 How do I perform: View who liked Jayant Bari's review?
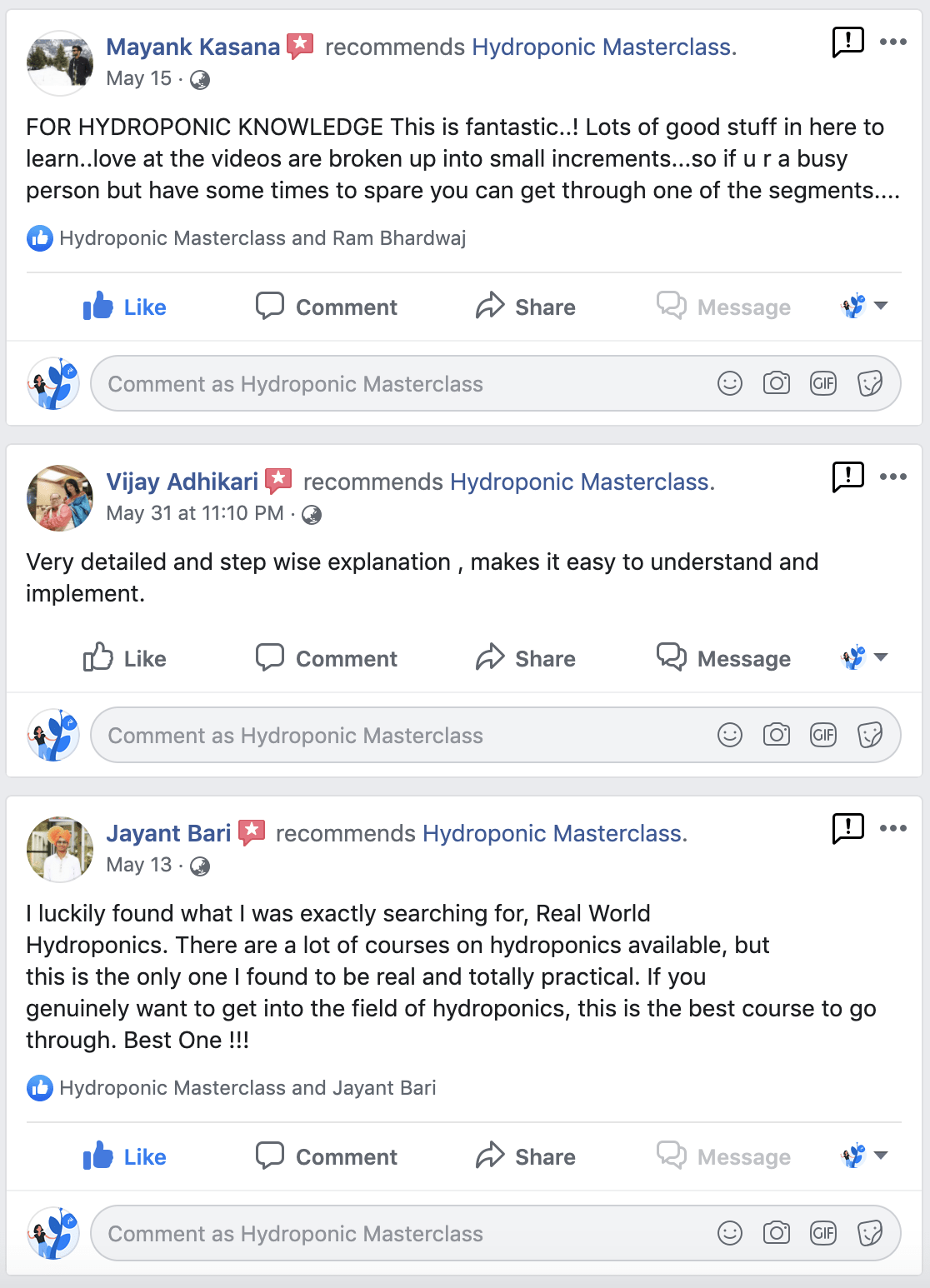[x=247, y=1088]
